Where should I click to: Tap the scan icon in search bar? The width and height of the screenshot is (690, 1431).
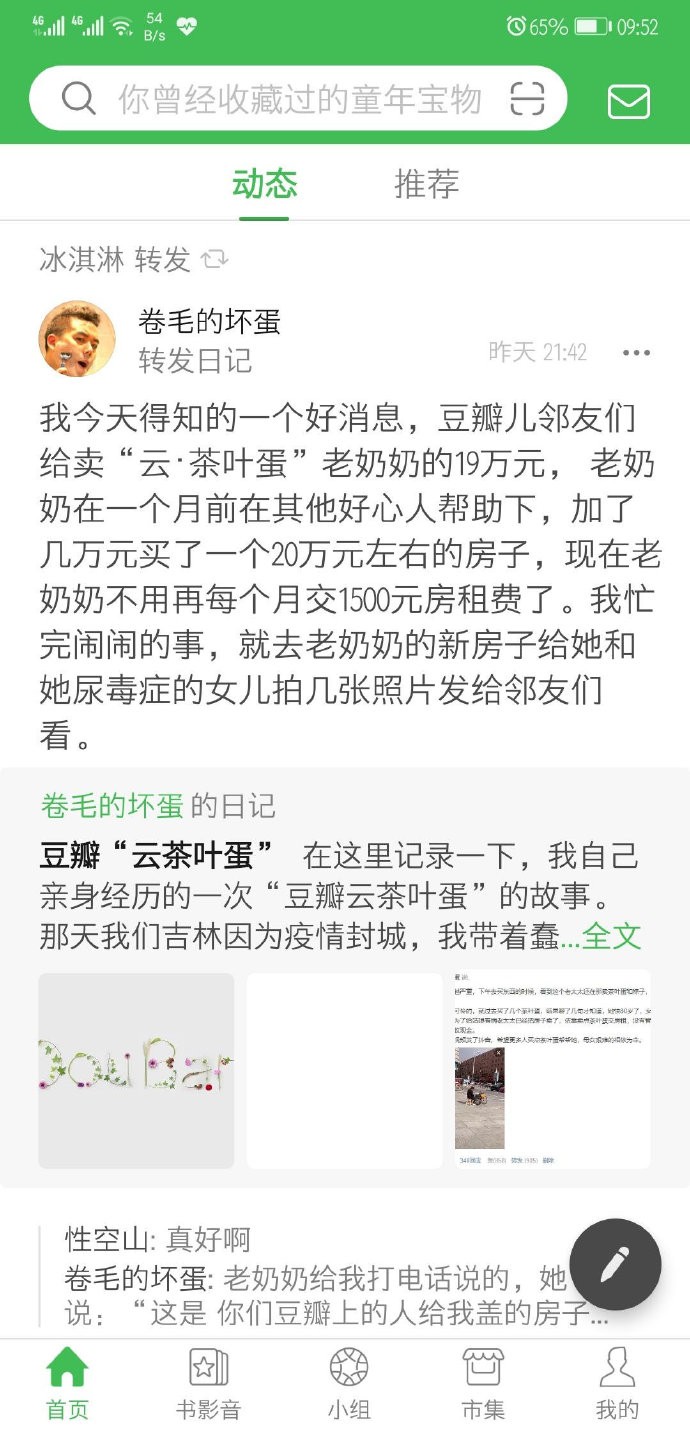[x=527, y=100]
